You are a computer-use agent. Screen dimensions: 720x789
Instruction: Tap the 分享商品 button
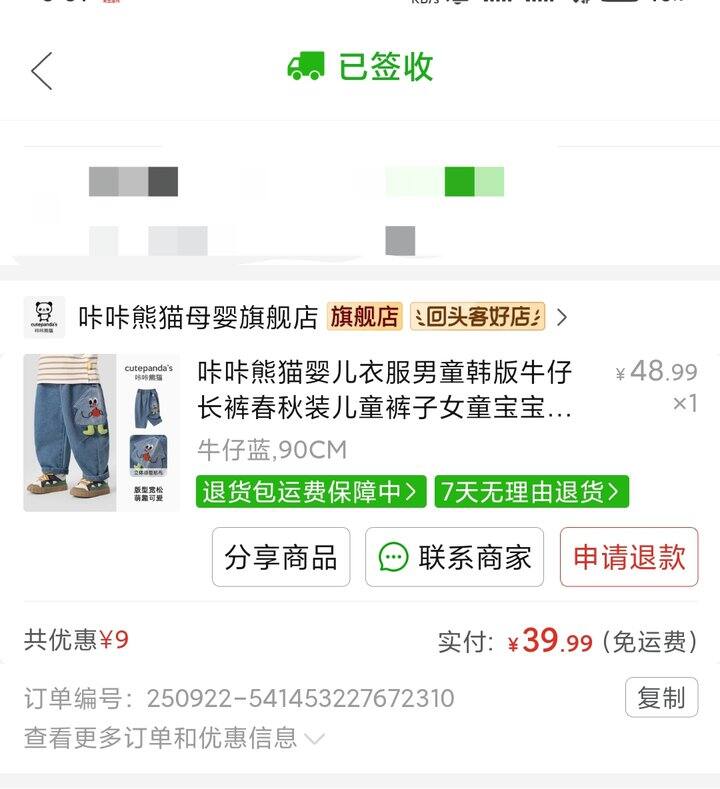tap(281, 557)
